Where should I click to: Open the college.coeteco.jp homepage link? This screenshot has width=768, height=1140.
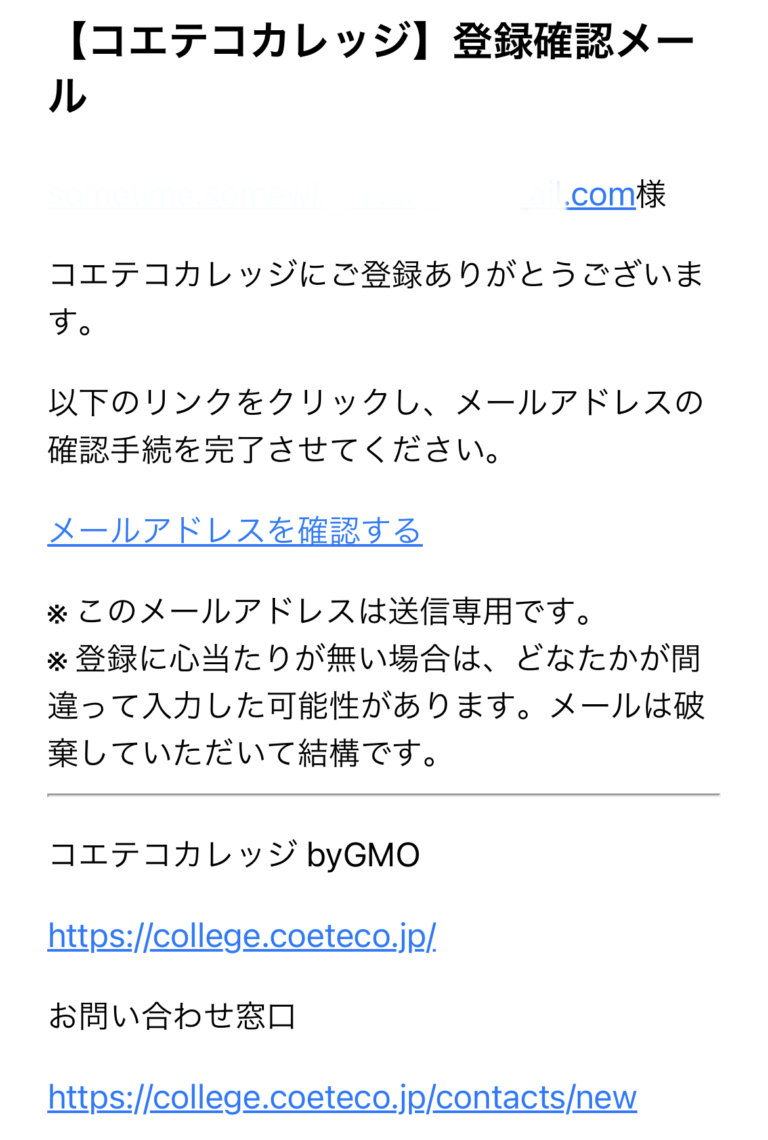click(x=242, y=936)
